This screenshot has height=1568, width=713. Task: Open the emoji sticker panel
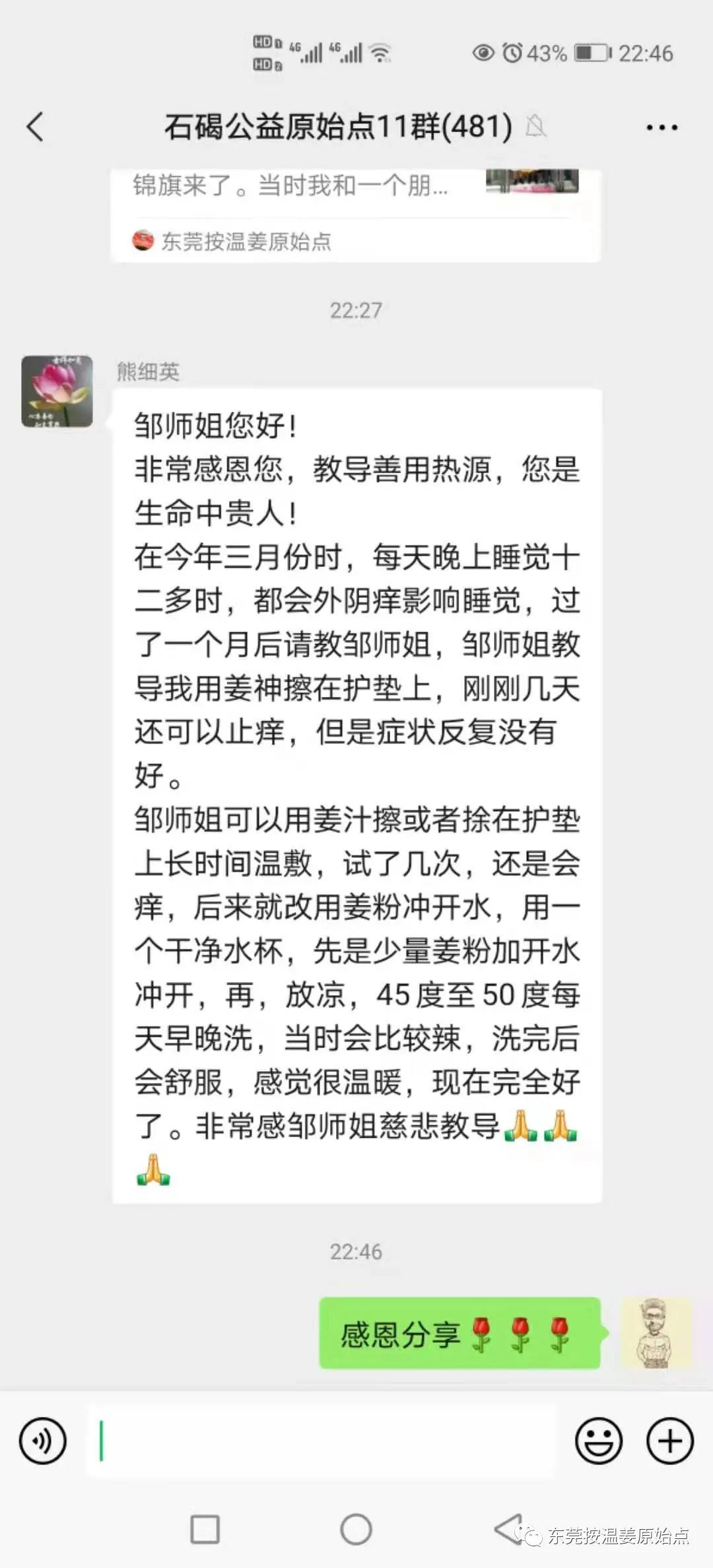[x=598, y=1441]
